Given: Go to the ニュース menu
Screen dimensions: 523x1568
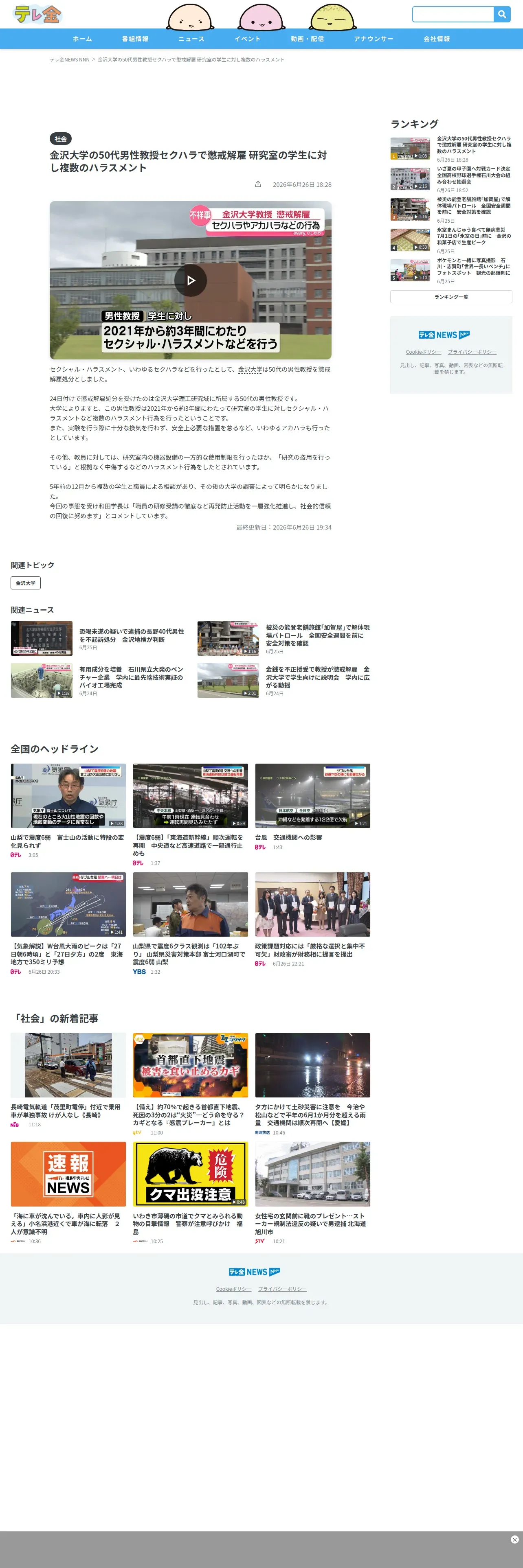Looking at the screenshot, I should 191,39.
